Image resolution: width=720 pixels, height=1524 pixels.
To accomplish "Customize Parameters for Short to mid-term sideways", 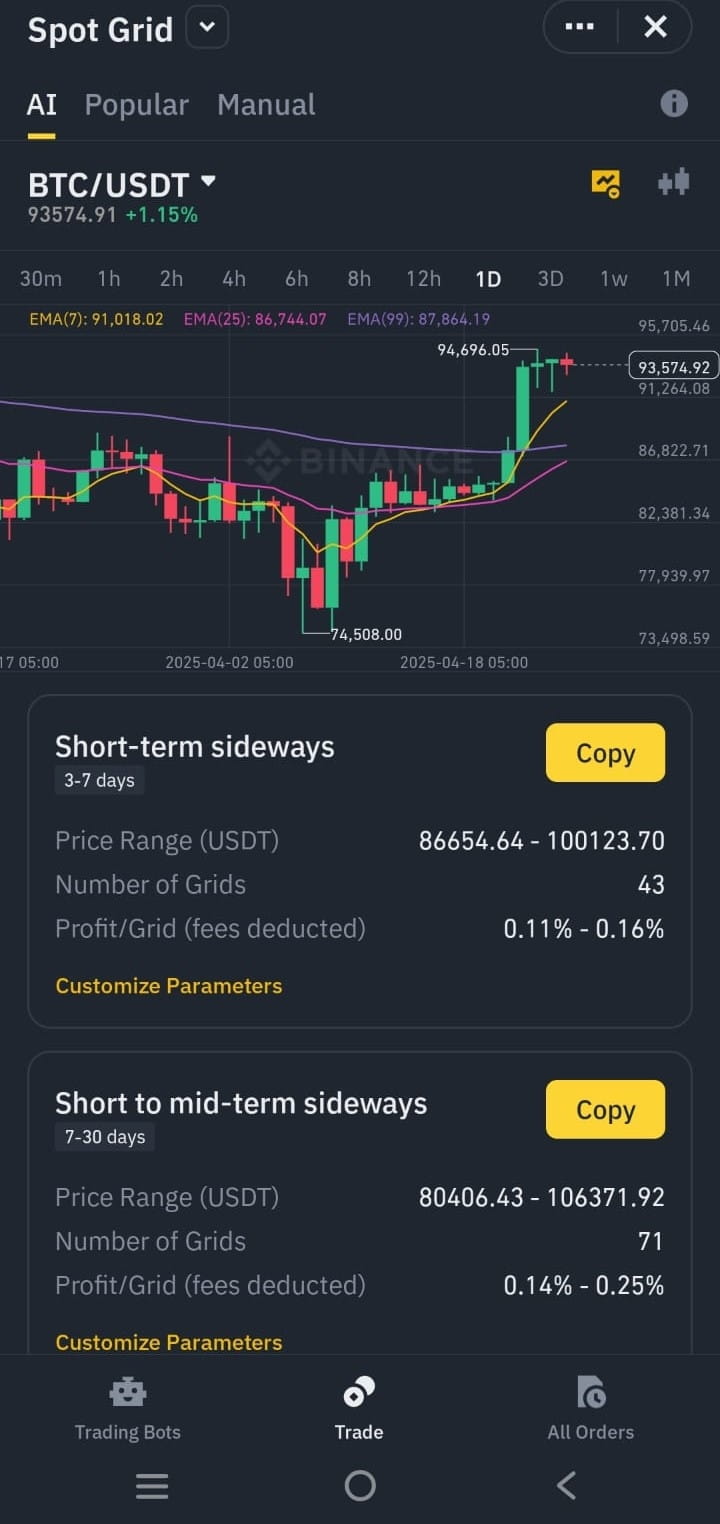I will (169, 1342).
